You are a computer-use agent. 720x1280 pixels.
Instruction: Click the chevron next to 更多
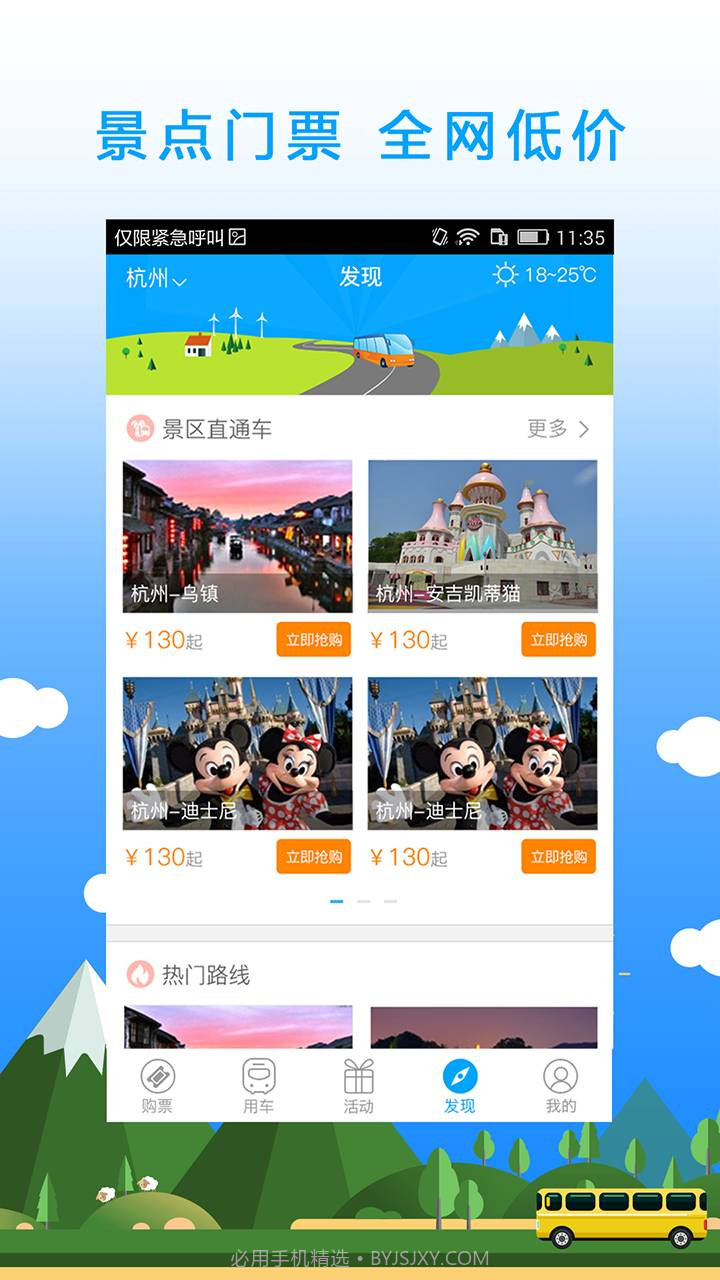586,429
